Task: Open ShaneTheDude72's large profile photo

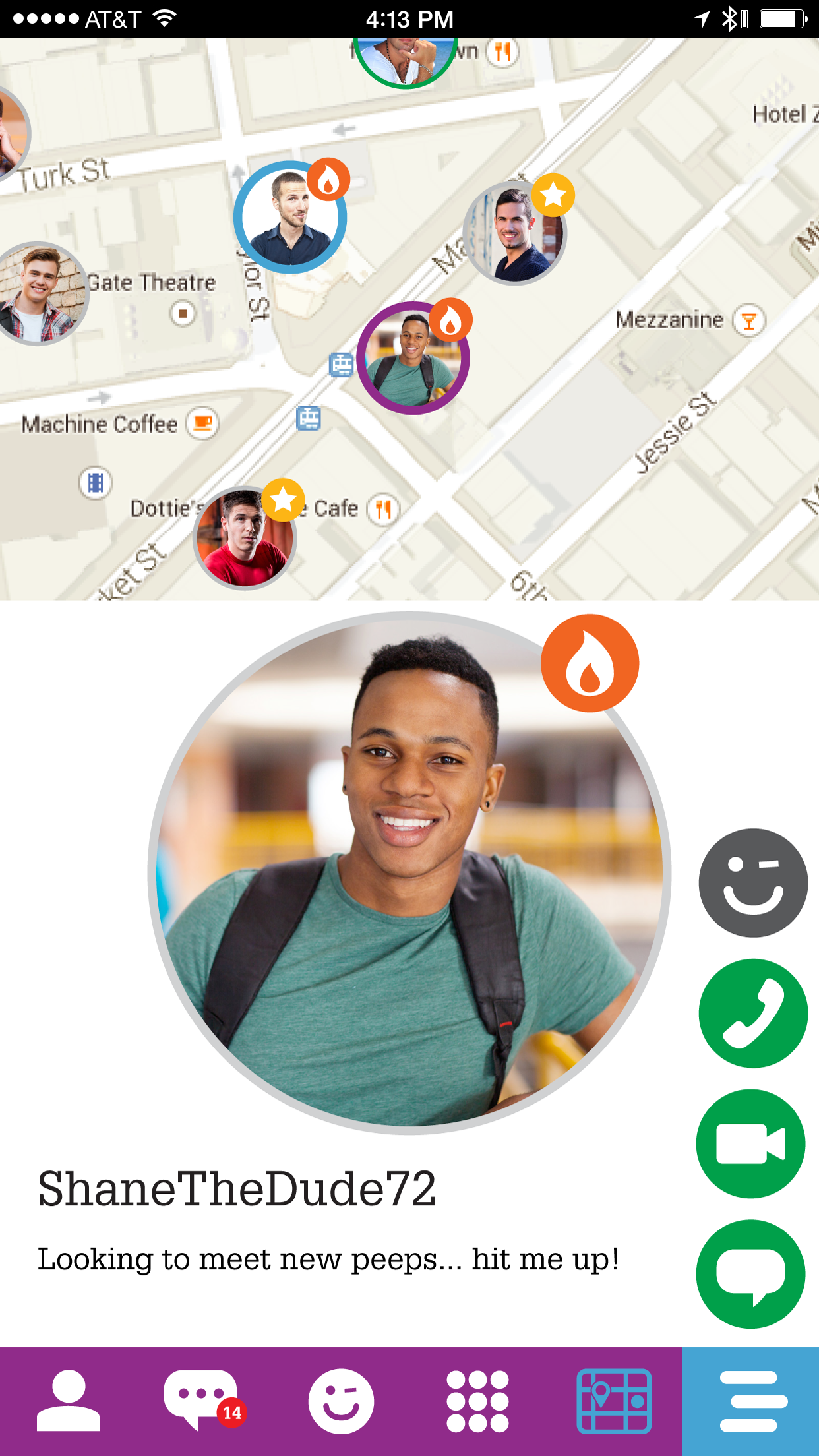Action: coord(409,872)
